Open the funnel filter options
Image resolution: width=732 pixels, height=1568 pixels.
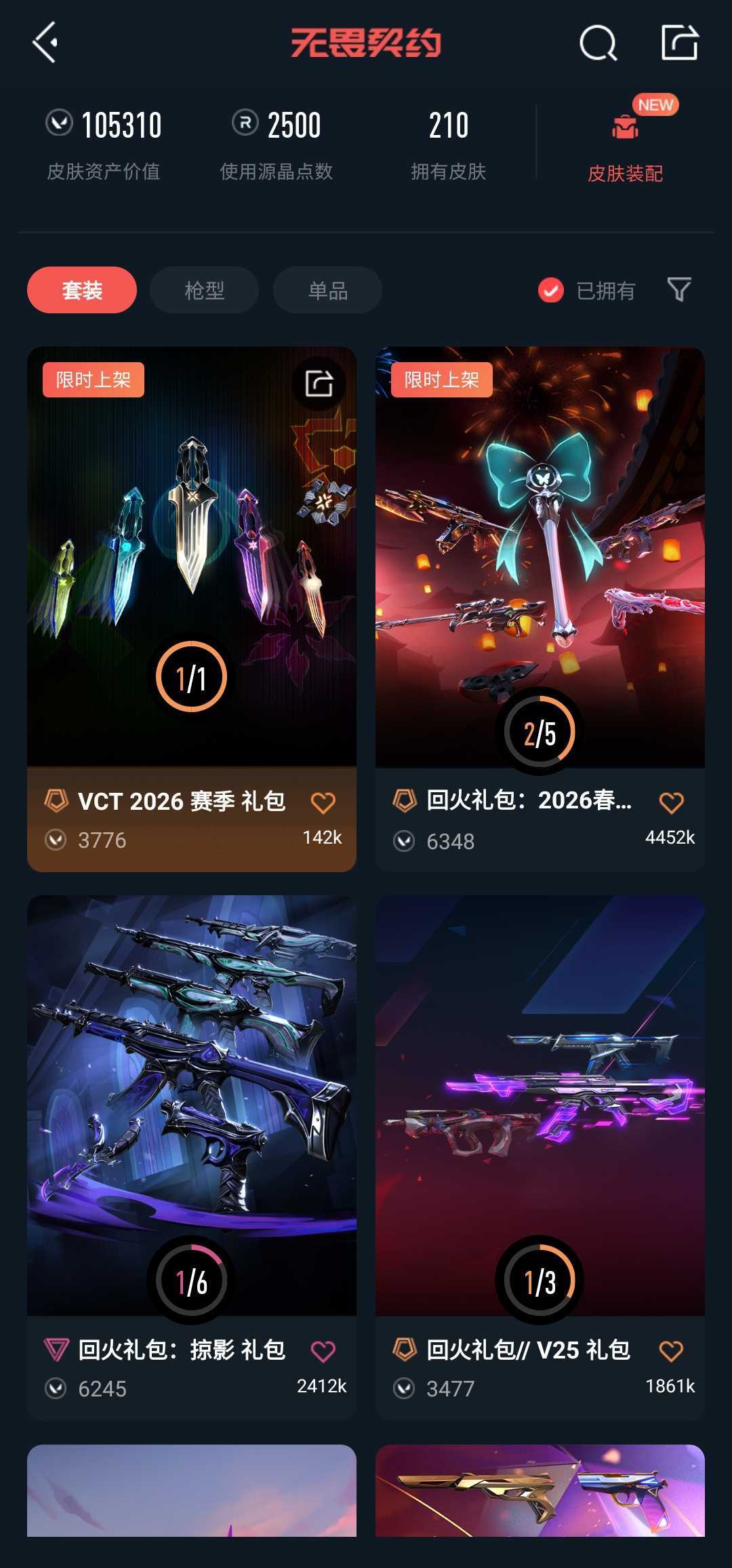pyautogui.click(x=679, y=290)
